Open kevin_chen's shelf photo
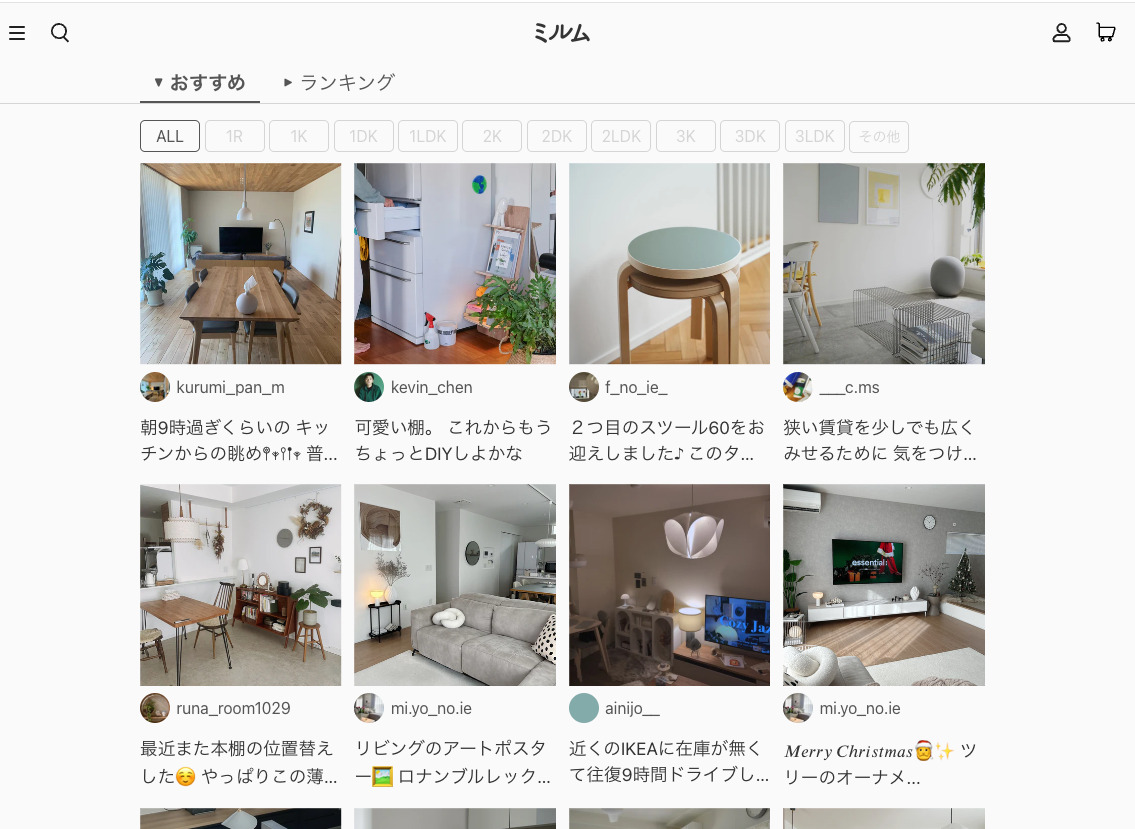 tap(454, 263)
